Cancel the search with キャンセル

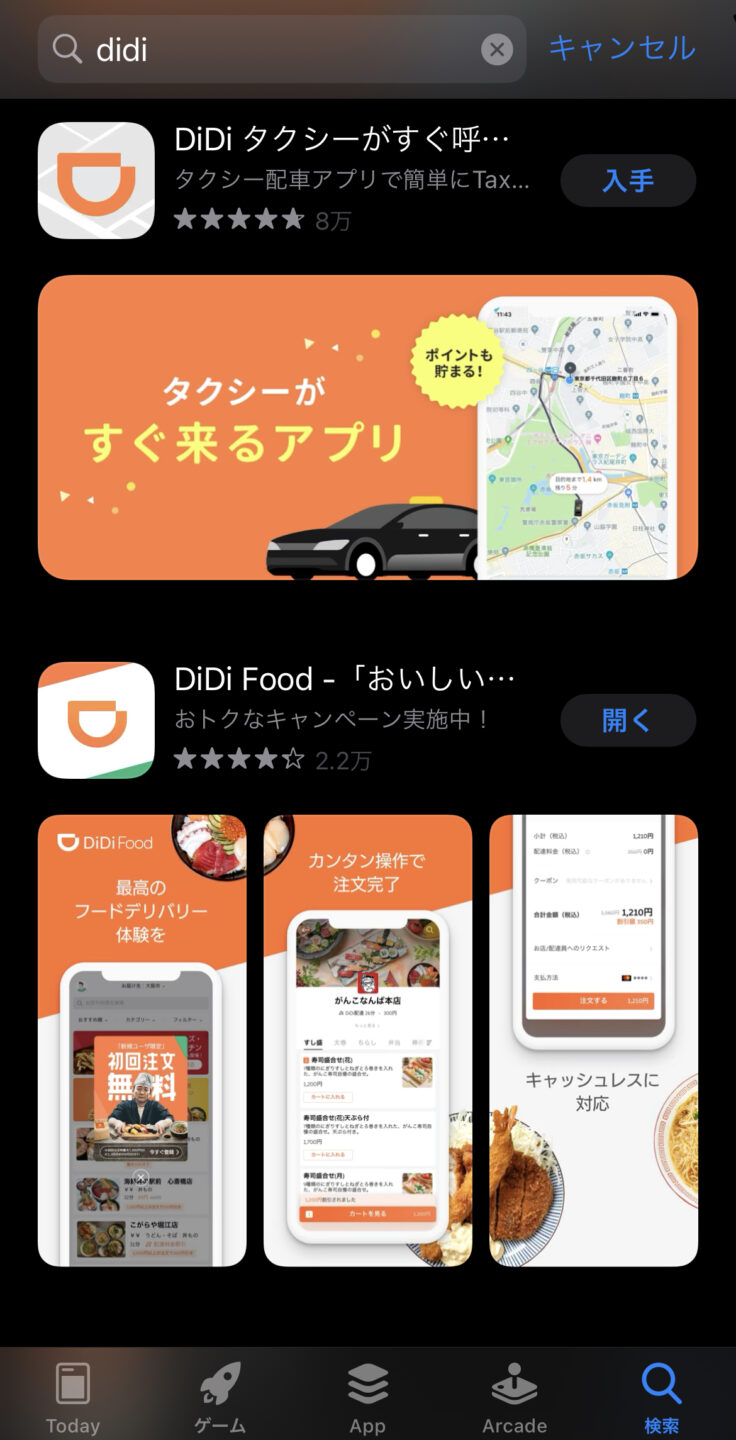click(622, 47)
